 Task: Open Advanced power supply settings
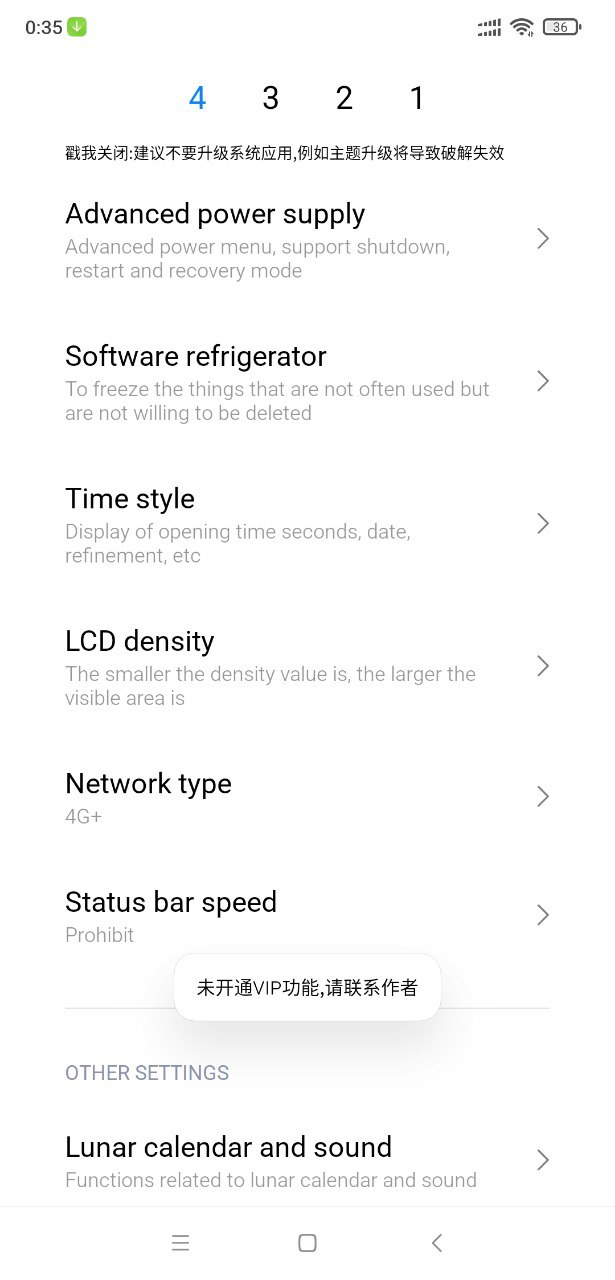307,240
